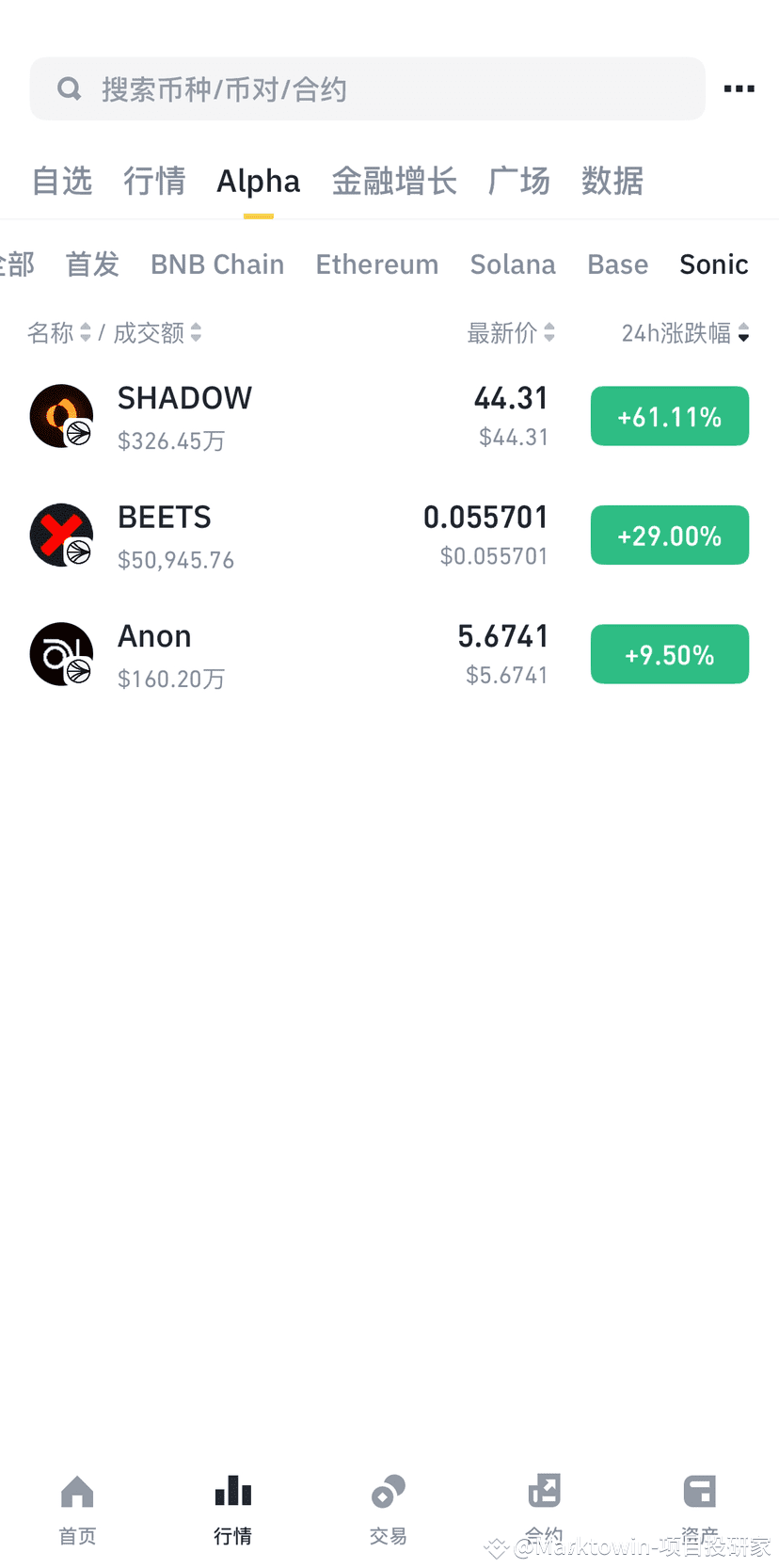Select the 数据 tab
Viewport: 779px width, 1568px height.
tap(612, 181)
